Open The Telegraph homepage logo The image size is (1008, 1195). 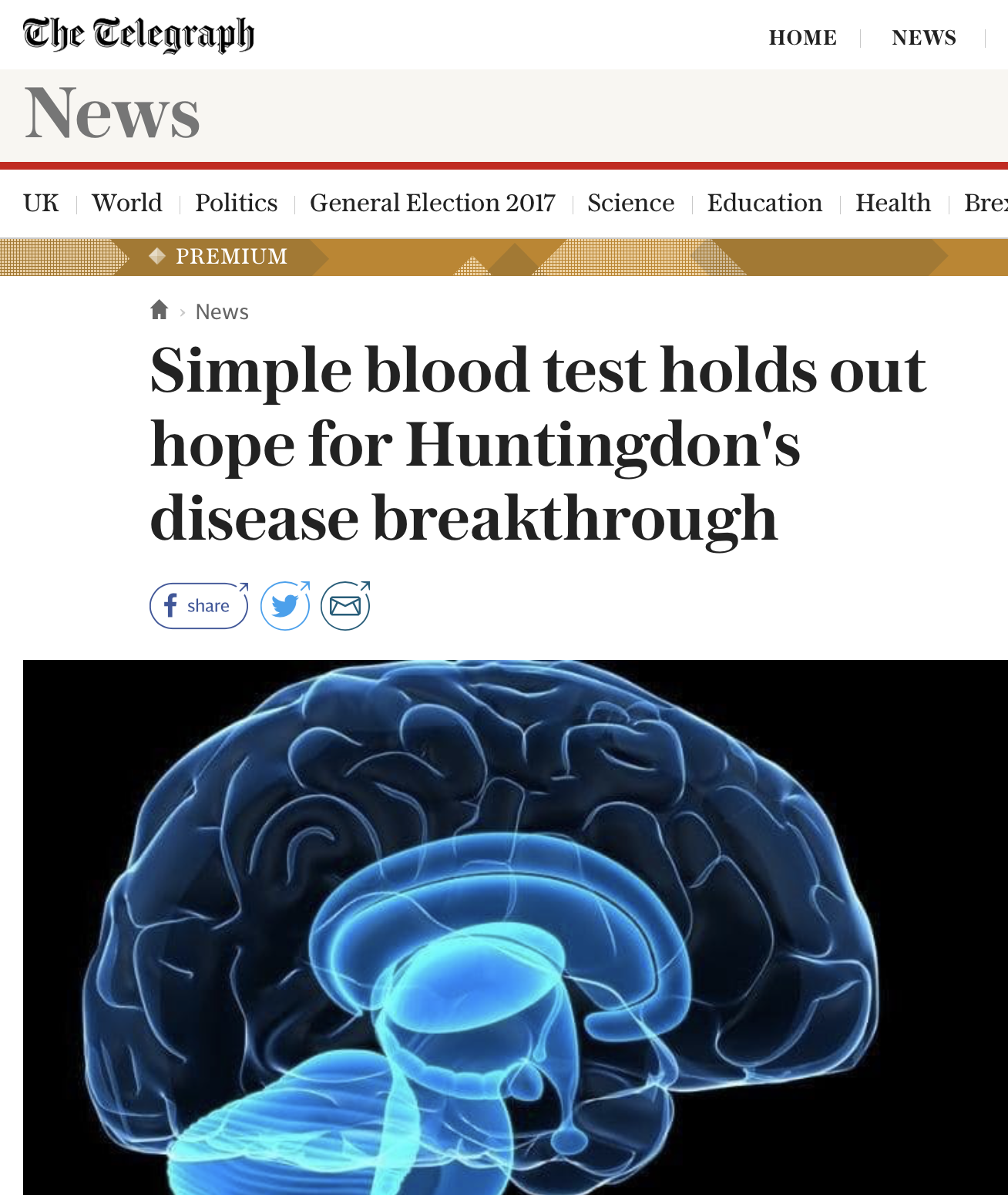[139, 35]
